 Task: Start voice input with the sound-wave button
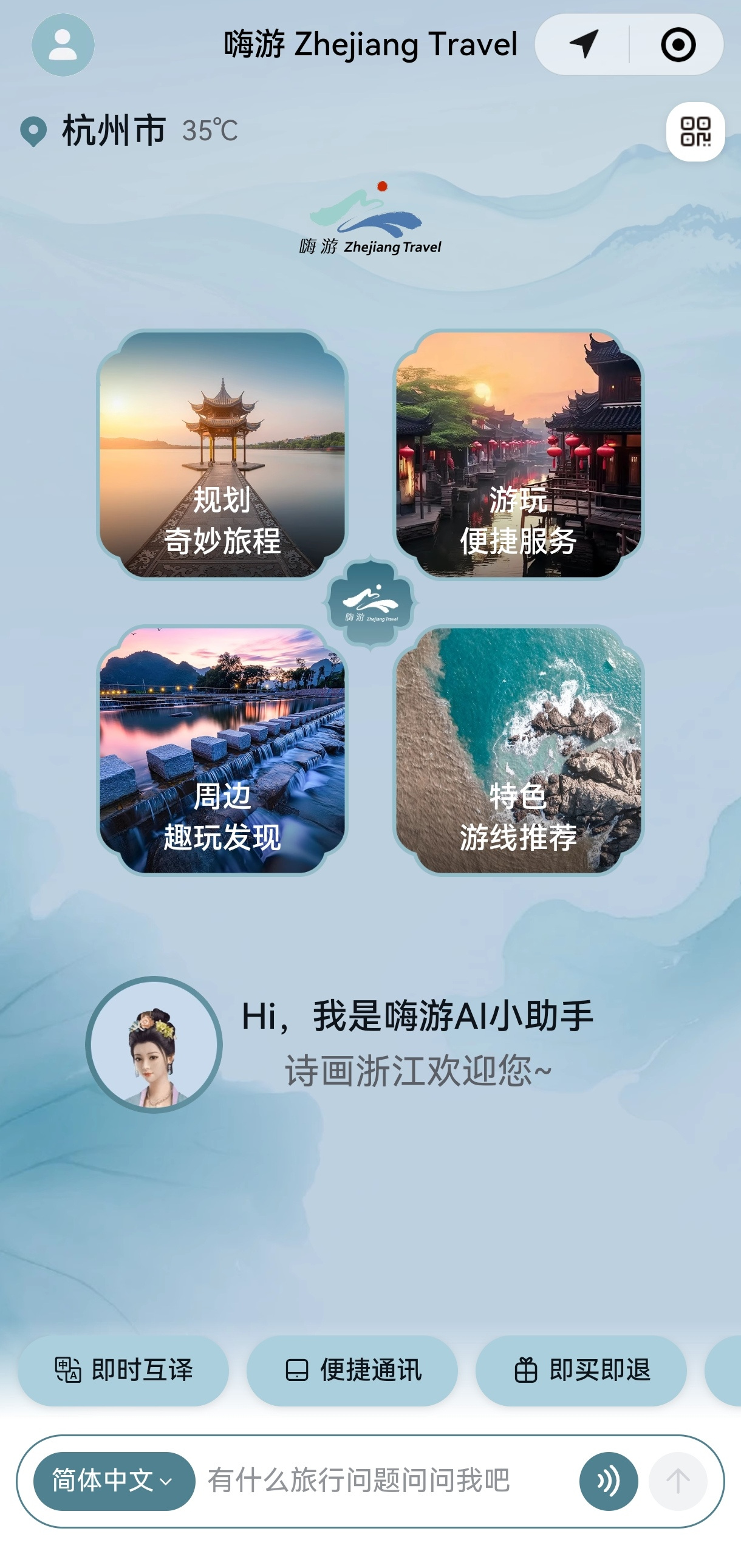click(x=608, y=1481)
